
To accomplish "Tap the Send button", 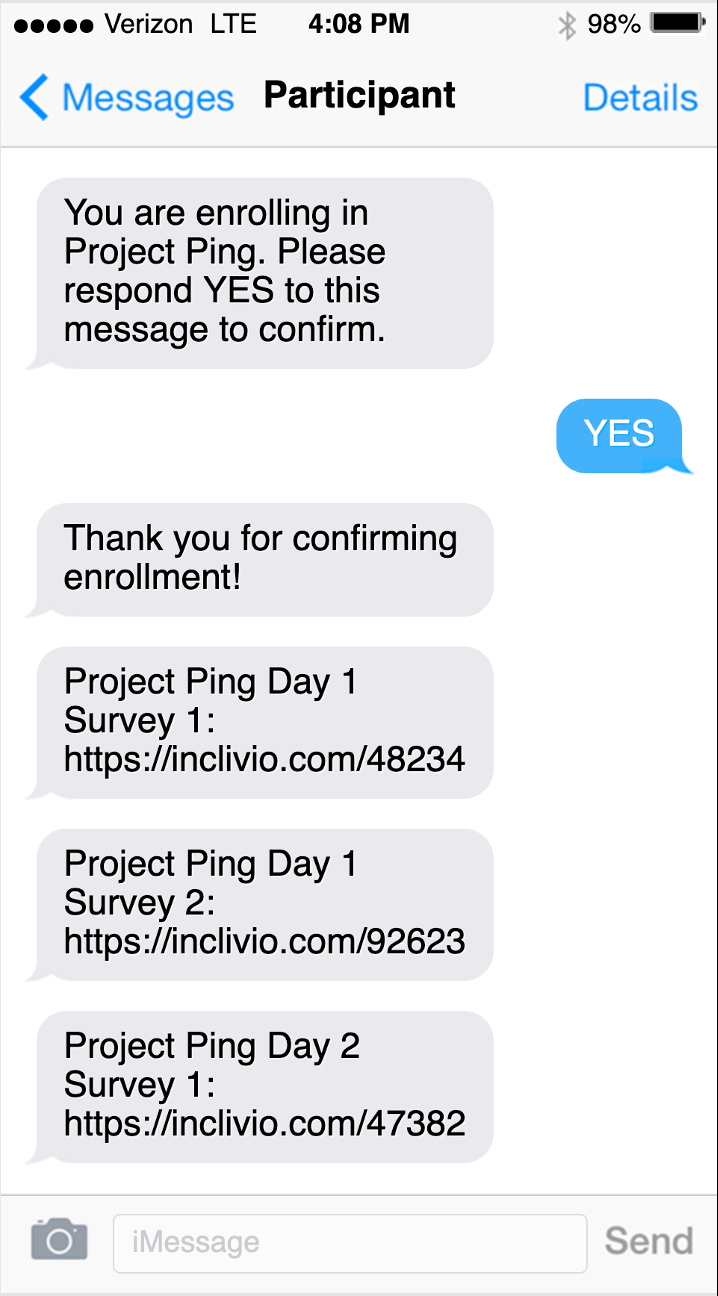I will click(649, 1241).
